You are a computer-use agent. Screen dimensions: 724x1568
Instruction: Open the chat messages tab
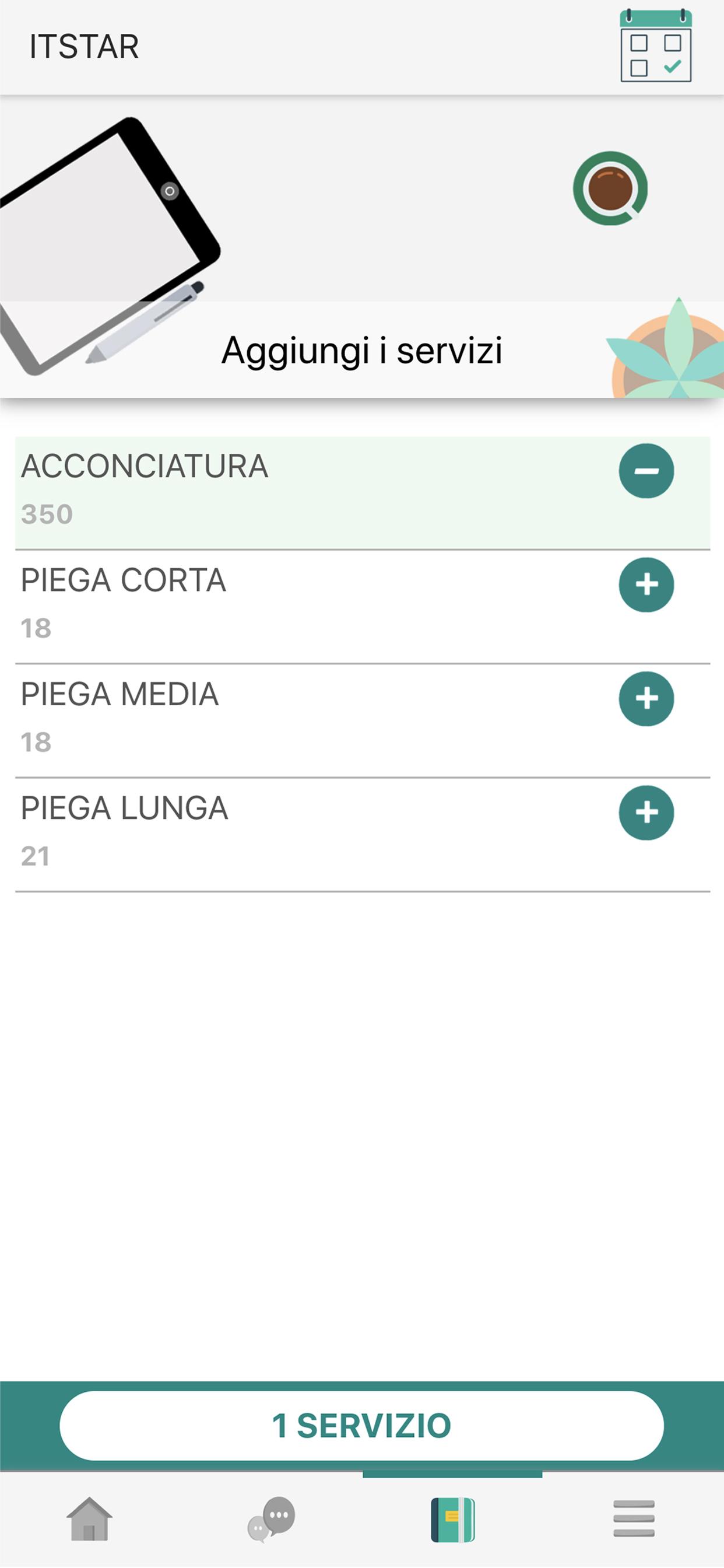pos(271,1520)
